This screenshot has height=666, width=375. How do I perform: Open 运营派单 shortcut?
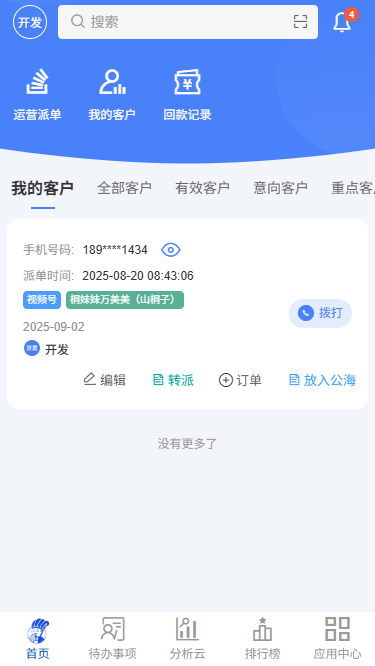tap(37, 96)
